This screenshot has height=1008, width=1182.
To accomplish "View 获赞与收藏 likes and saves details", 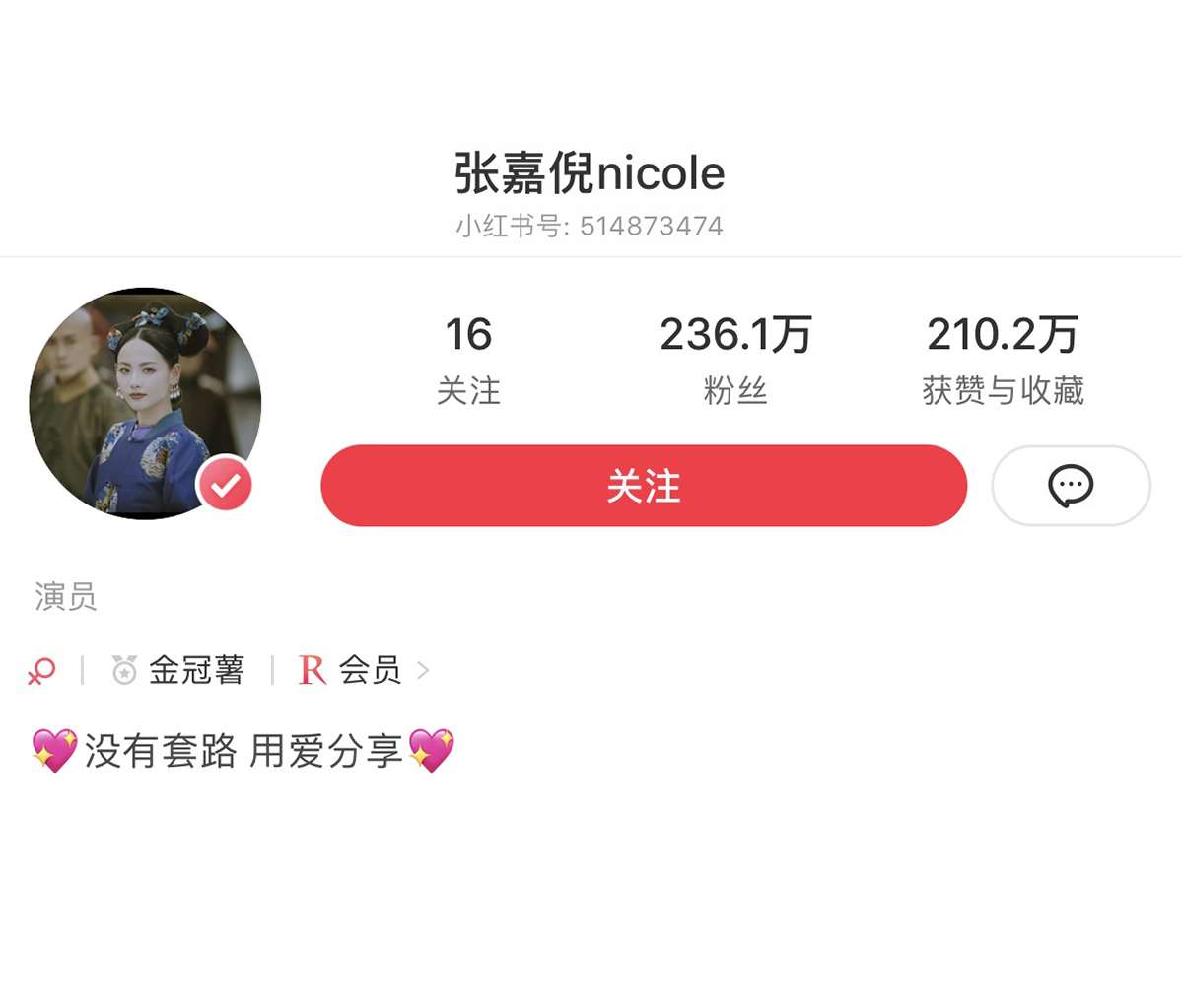I will pyautogui.click(x=1003, y=360).
